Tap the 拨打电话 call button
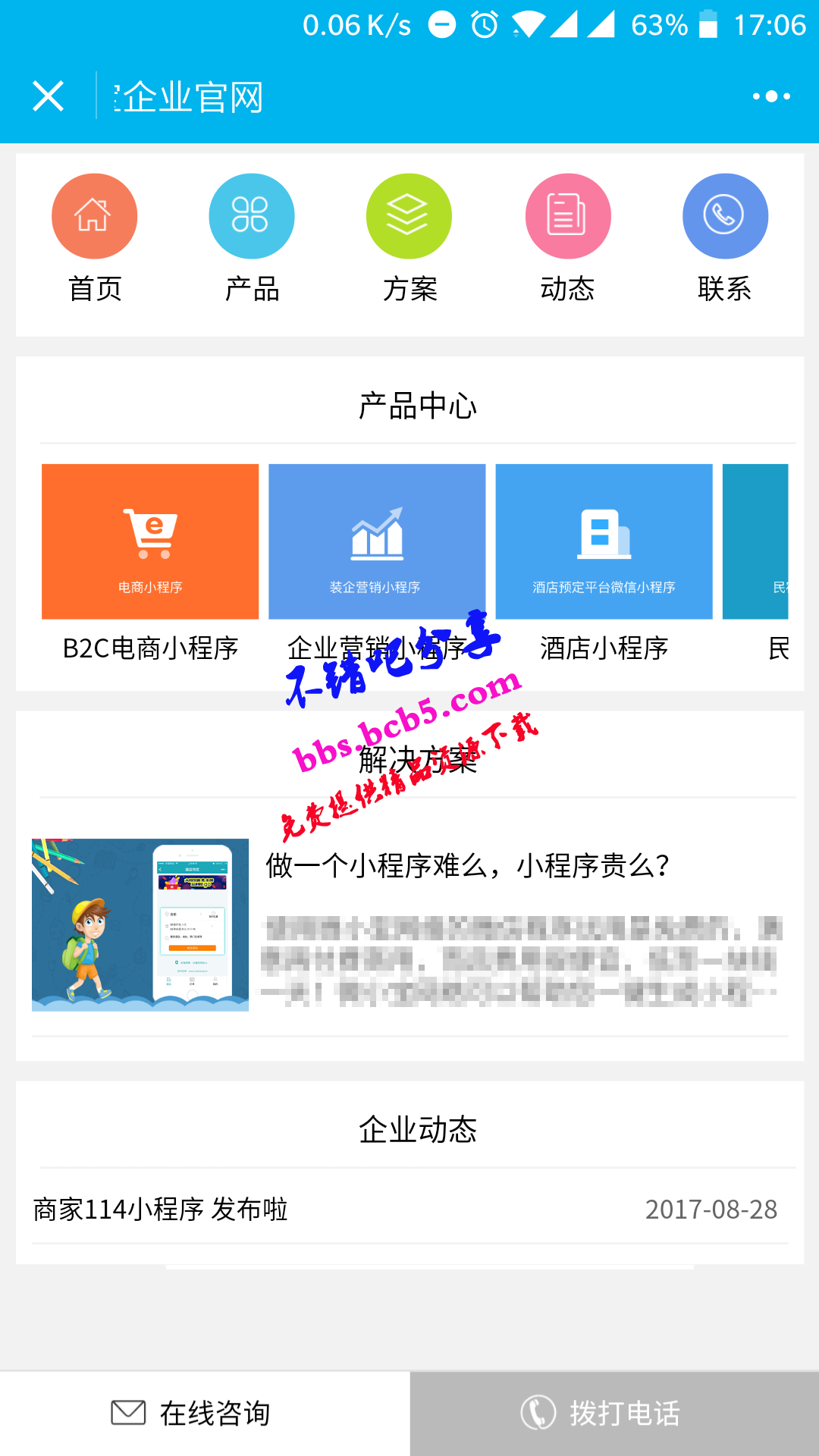The height and width of the screenshot is (1456, 819). tap(614, 1414)
